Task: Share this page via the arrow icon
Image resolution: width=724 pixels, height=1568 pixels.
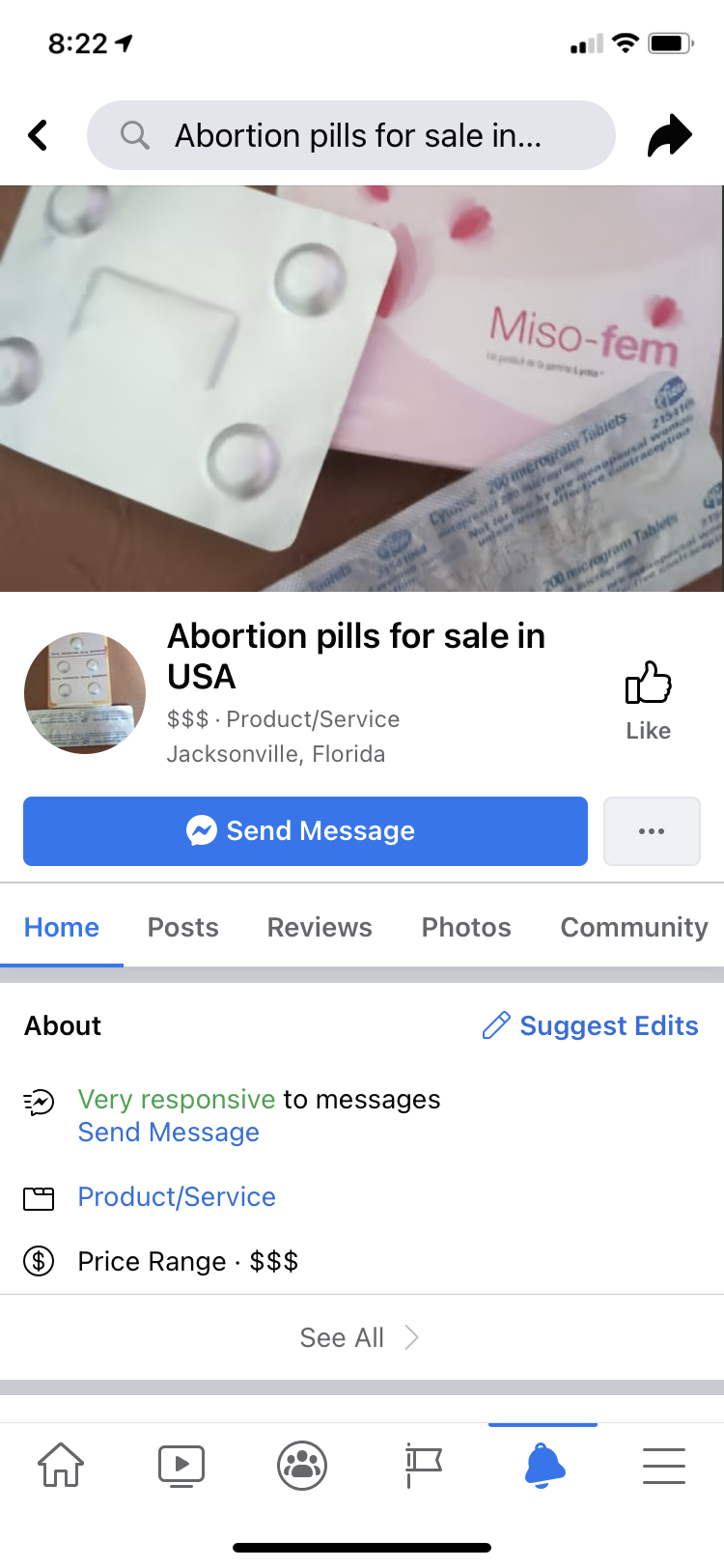Action: pyautogui.click(x=669, y=135)
